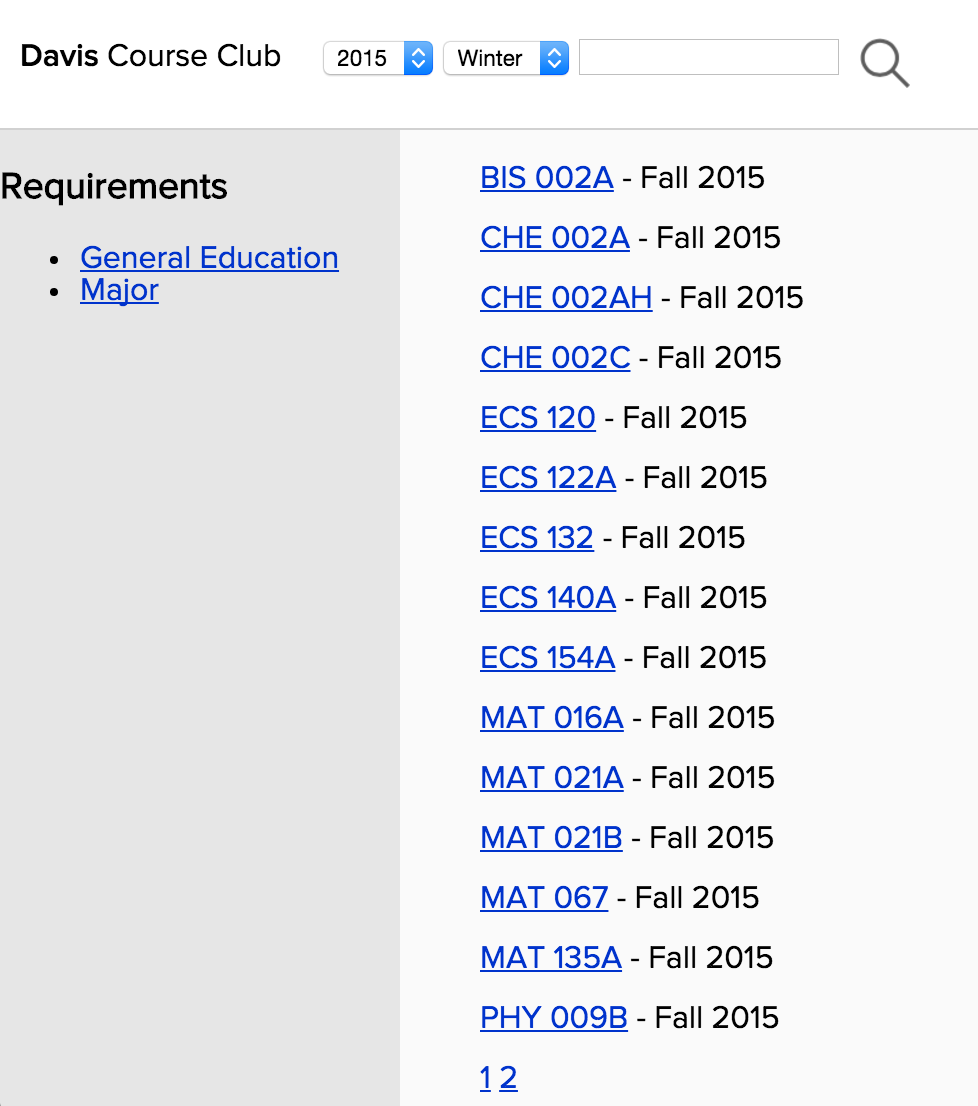Tap the magnifying glass search icon
978x1106 pixels.
[x=884, y=62]
